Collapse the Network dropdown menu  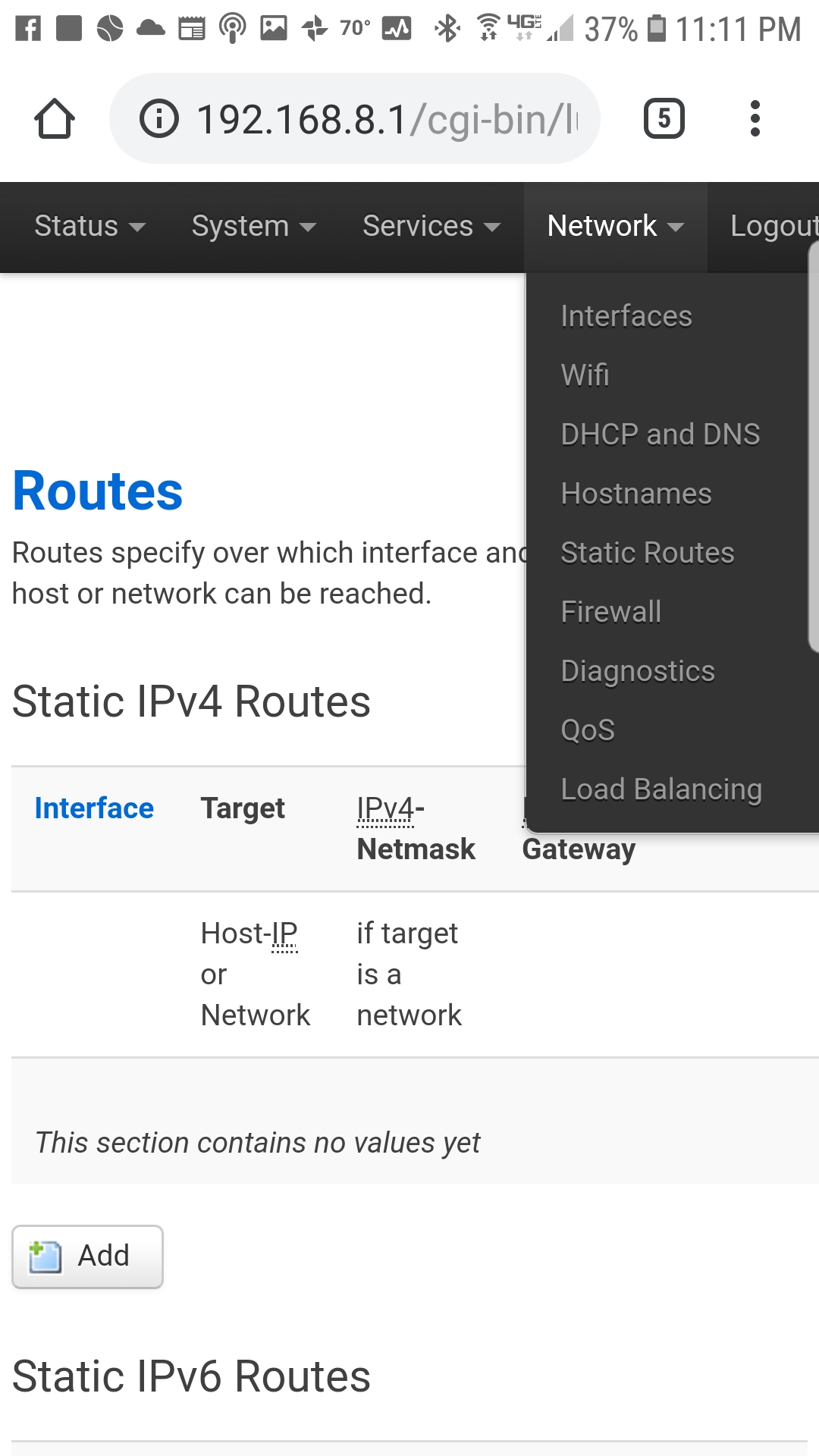pos(615,227)
